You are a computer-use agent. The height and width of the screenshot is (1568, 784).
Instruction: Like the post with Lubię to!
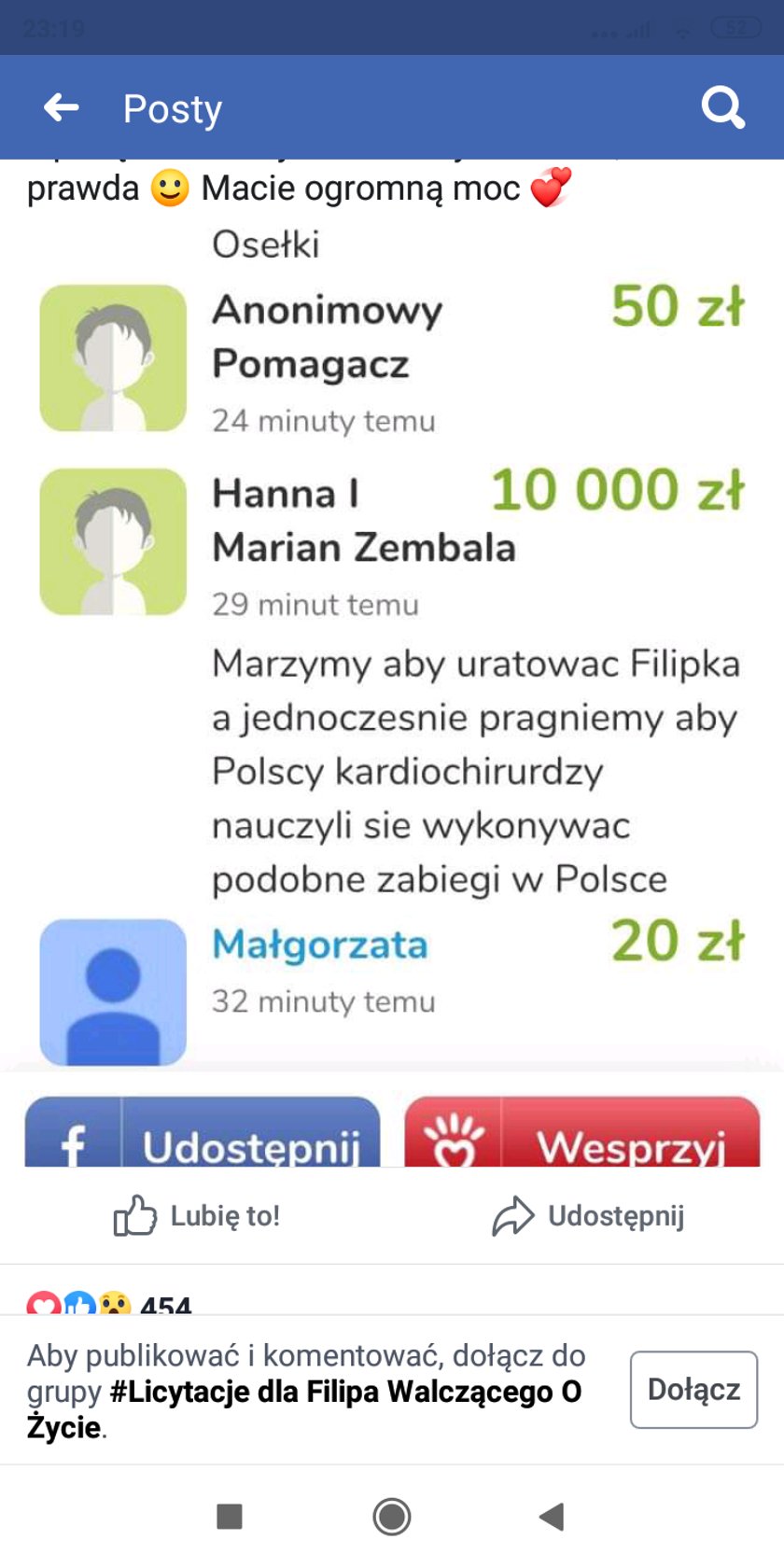tap(197, 1216)
